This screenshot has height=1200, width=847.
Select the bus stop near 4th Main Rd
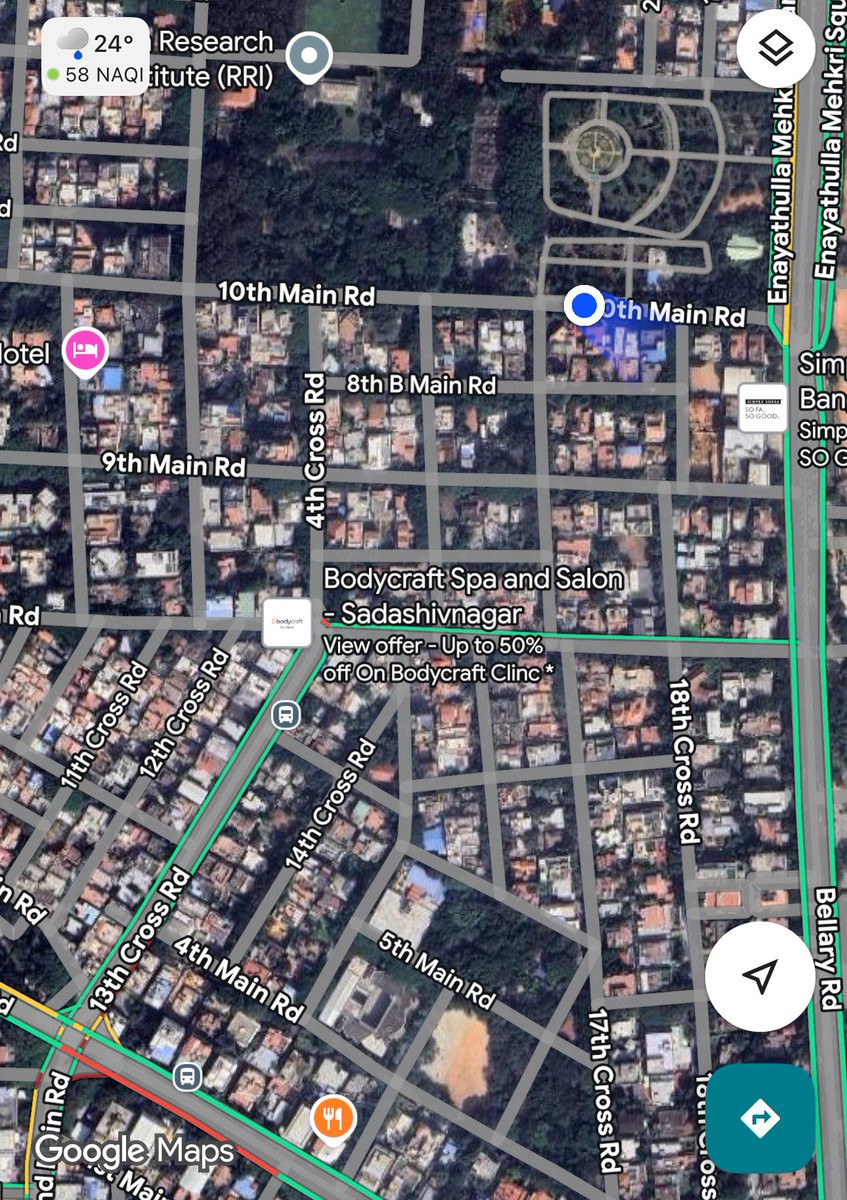(x=186, y=1076)
